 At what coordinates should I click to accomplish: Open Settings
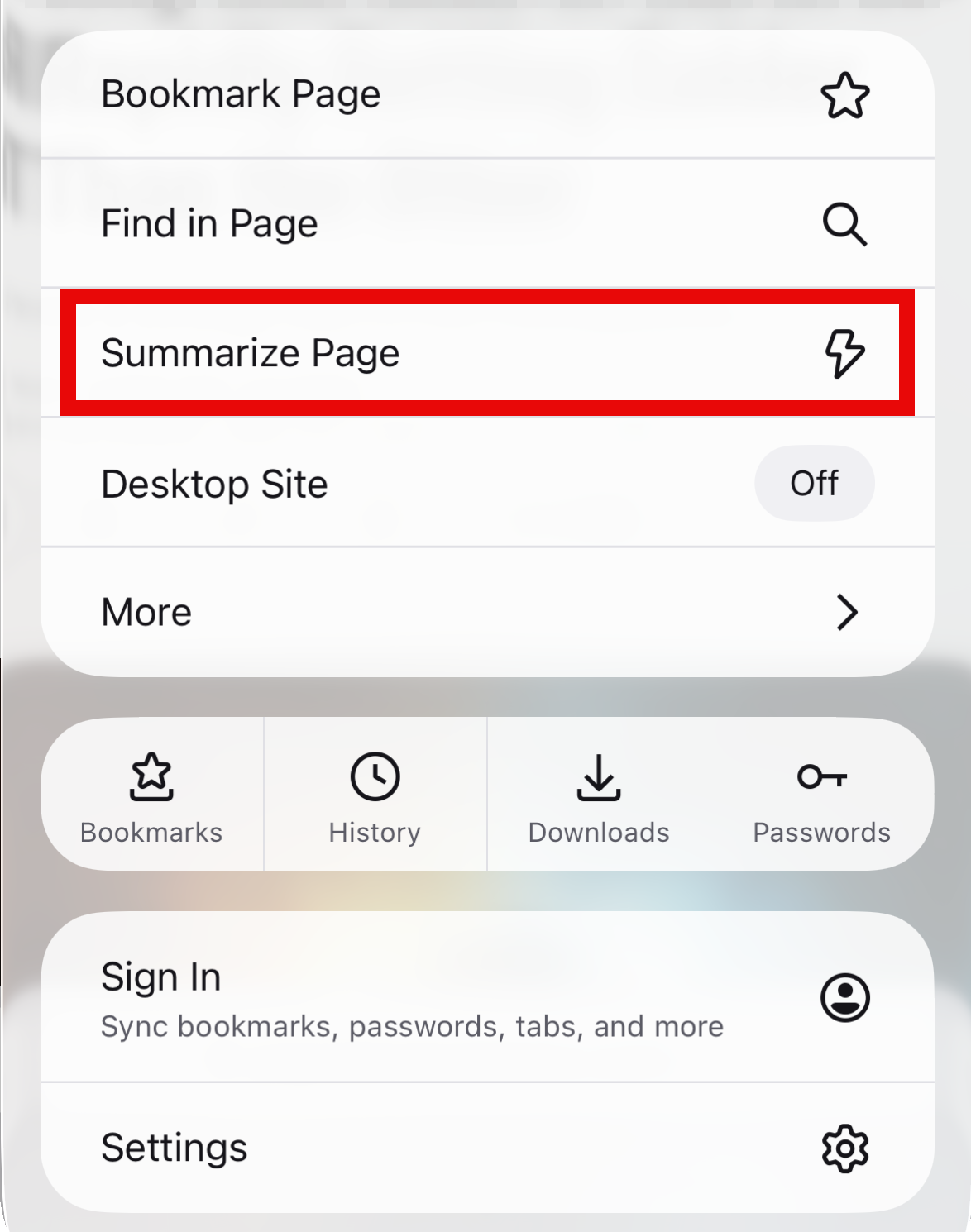point(486,1148)
